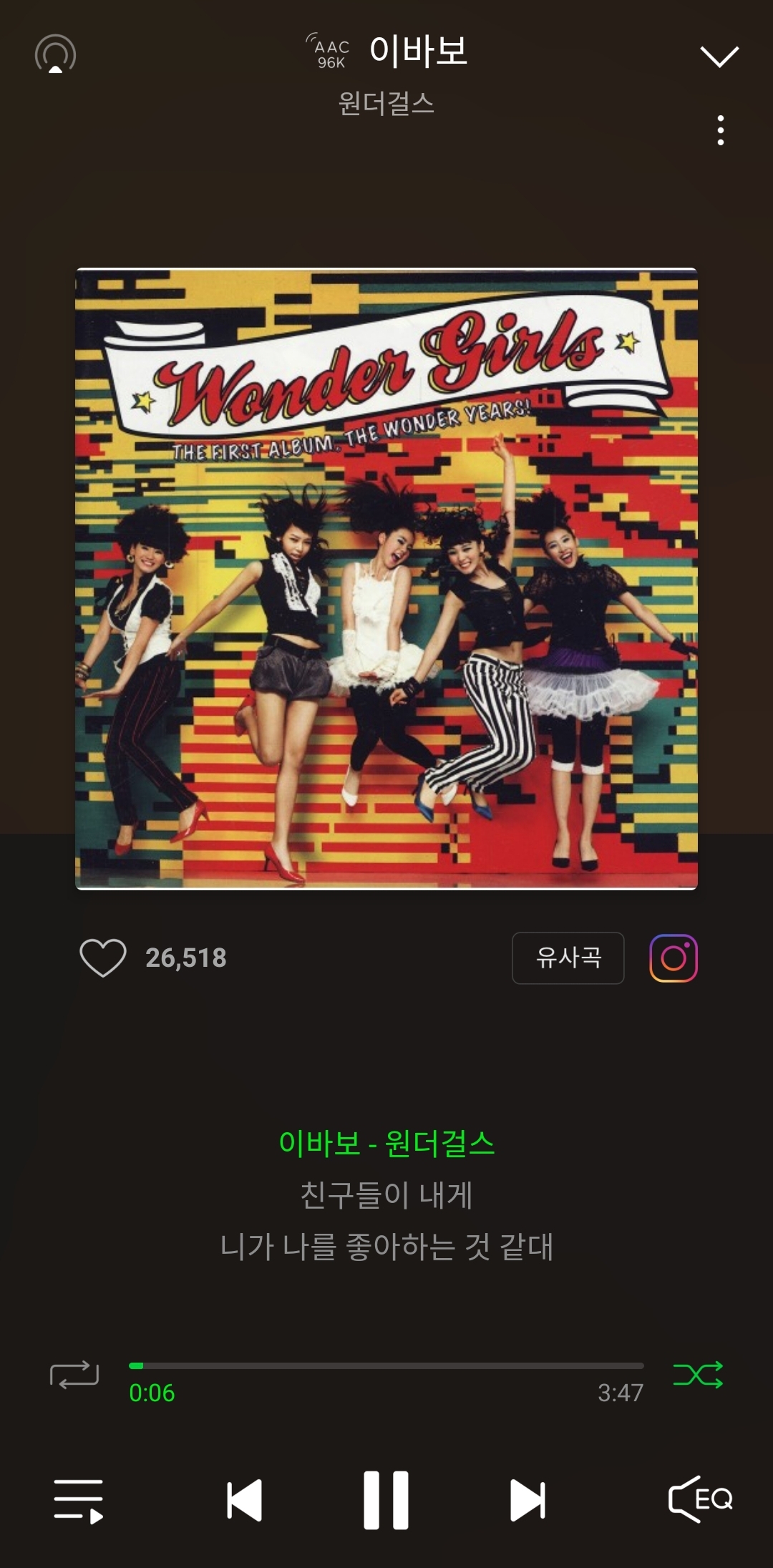Open the current playlist queue
This screenshot has height=1568, width=773.
point(78,1501)
